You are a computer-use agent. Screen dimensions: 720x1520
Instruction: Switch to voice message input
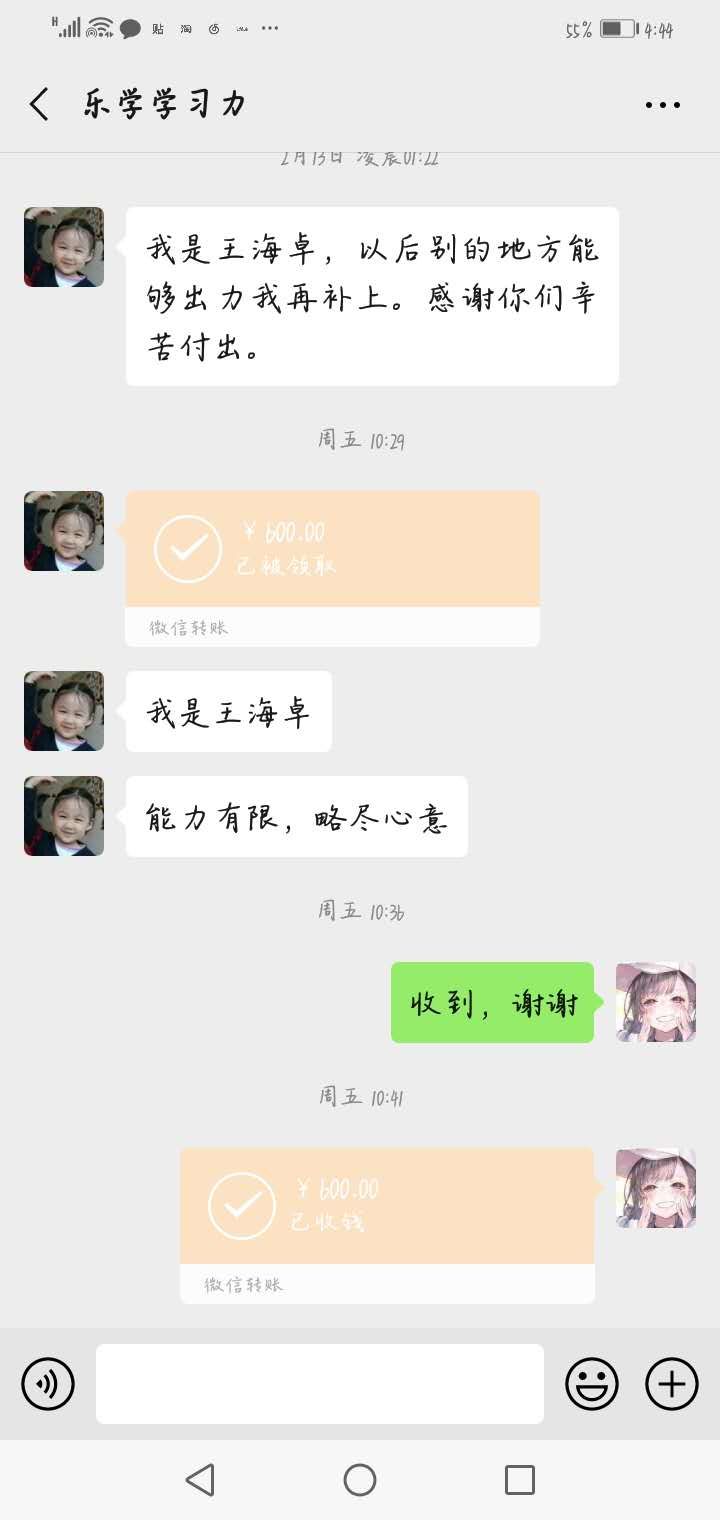pyautogui.click(x=48, y=1384)
